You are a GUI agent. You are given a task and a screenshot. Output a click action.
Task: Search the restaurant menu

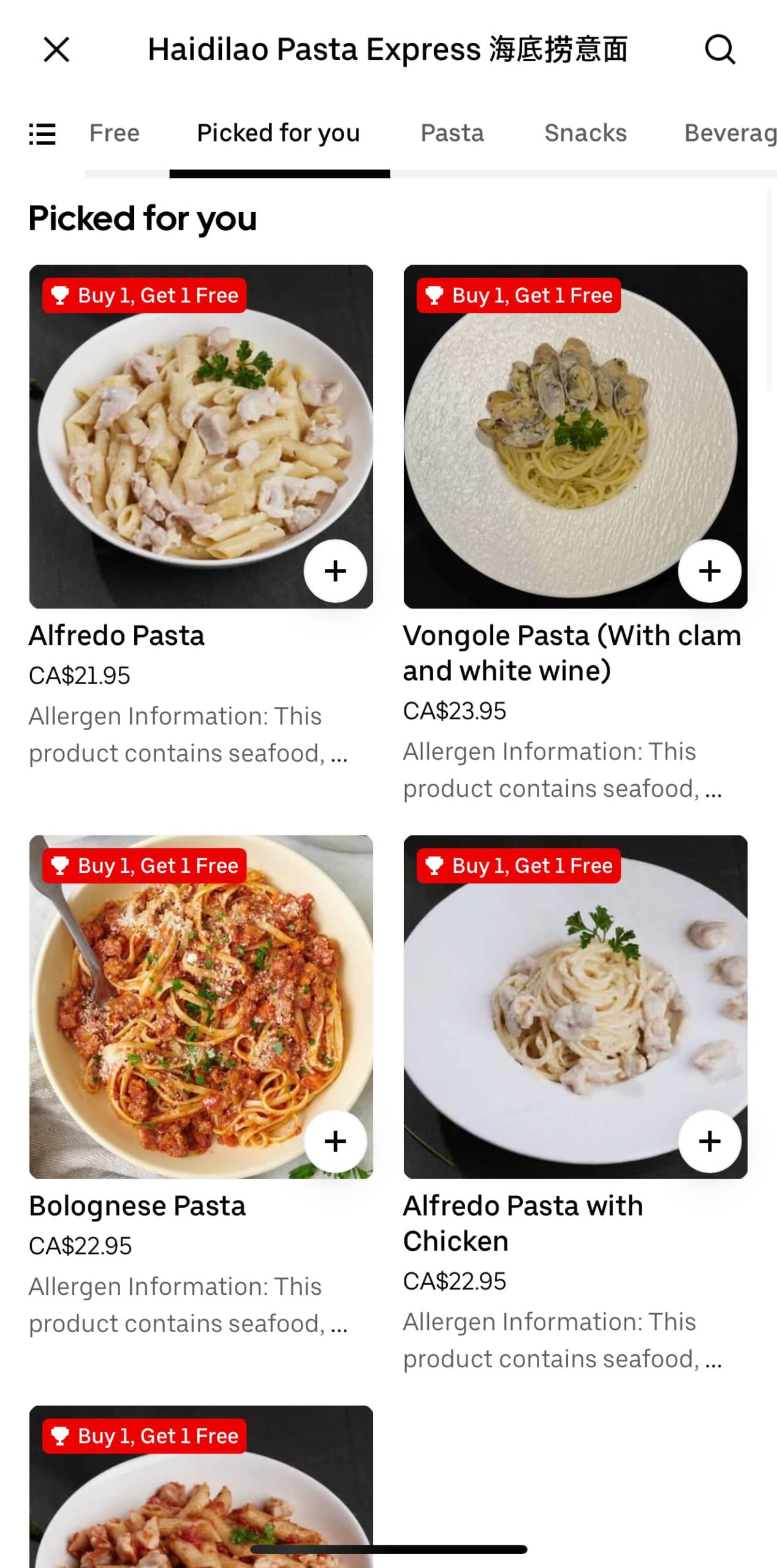(x=719, y=50)
